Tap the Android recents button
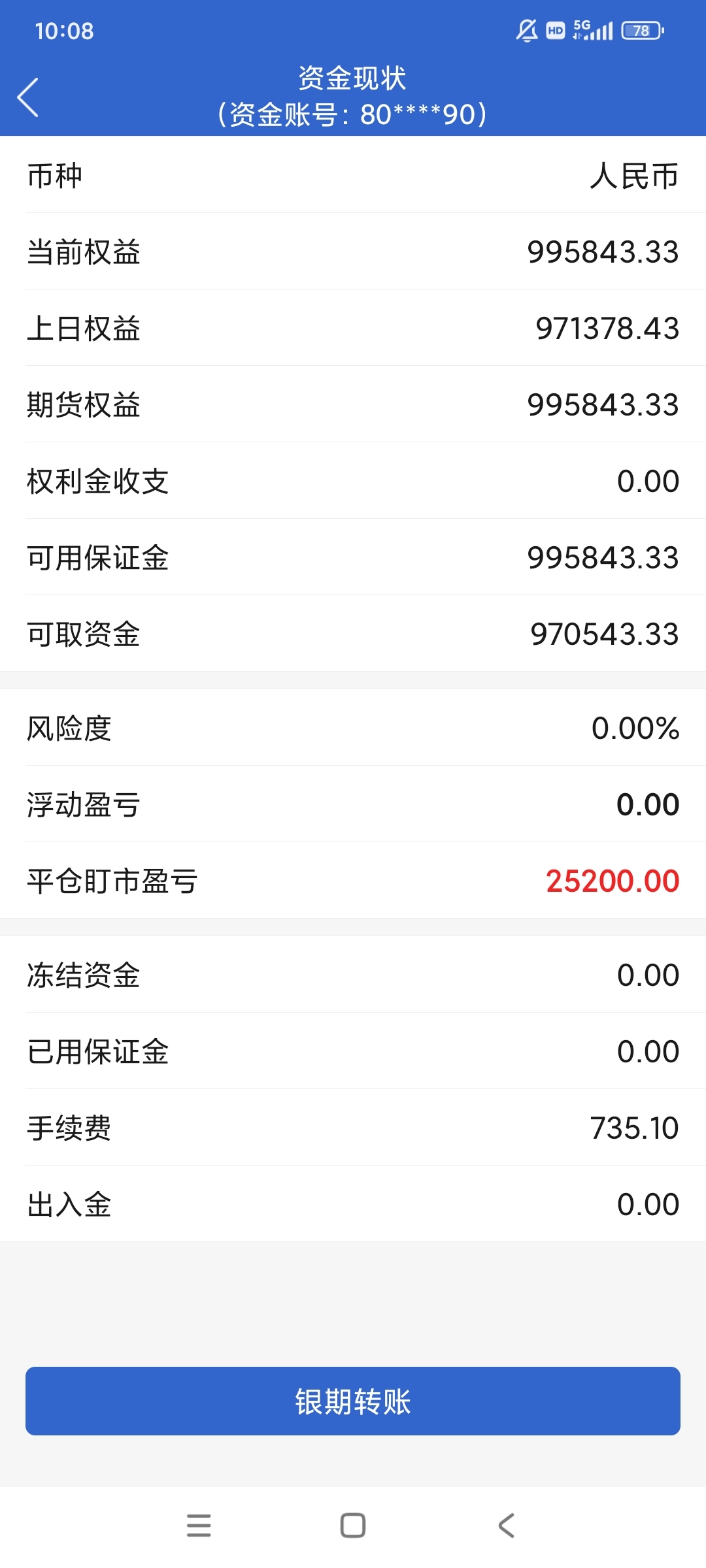 [x=200, y=1525]
